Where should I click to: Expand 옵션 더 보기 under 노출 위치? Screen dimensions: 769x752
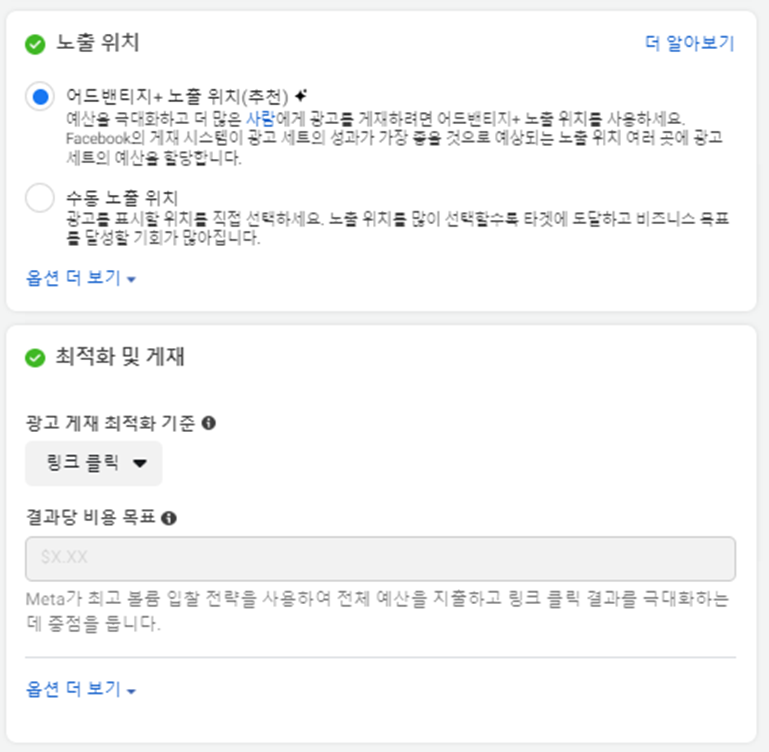81,278
